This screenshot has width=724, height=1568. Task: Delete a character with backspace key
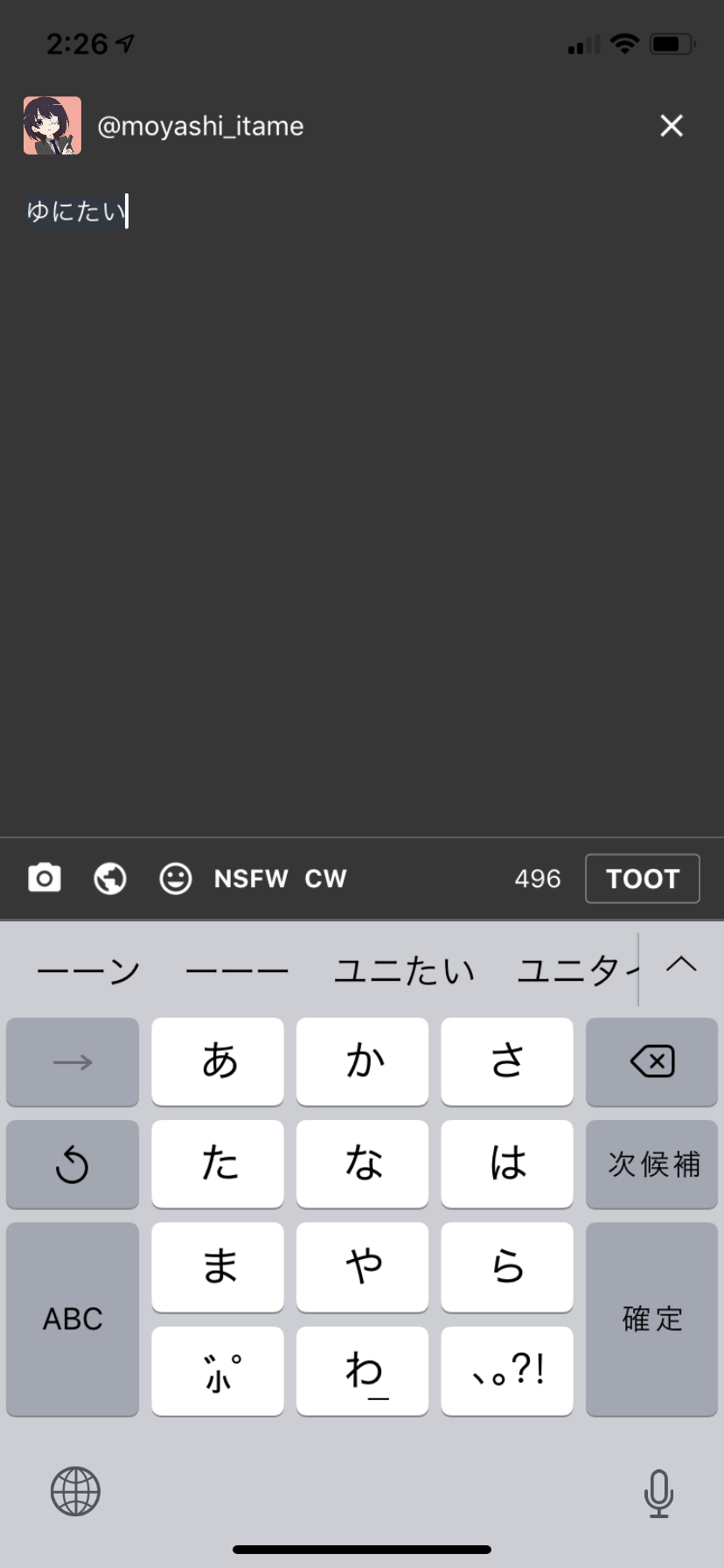tap(651, 1061)
